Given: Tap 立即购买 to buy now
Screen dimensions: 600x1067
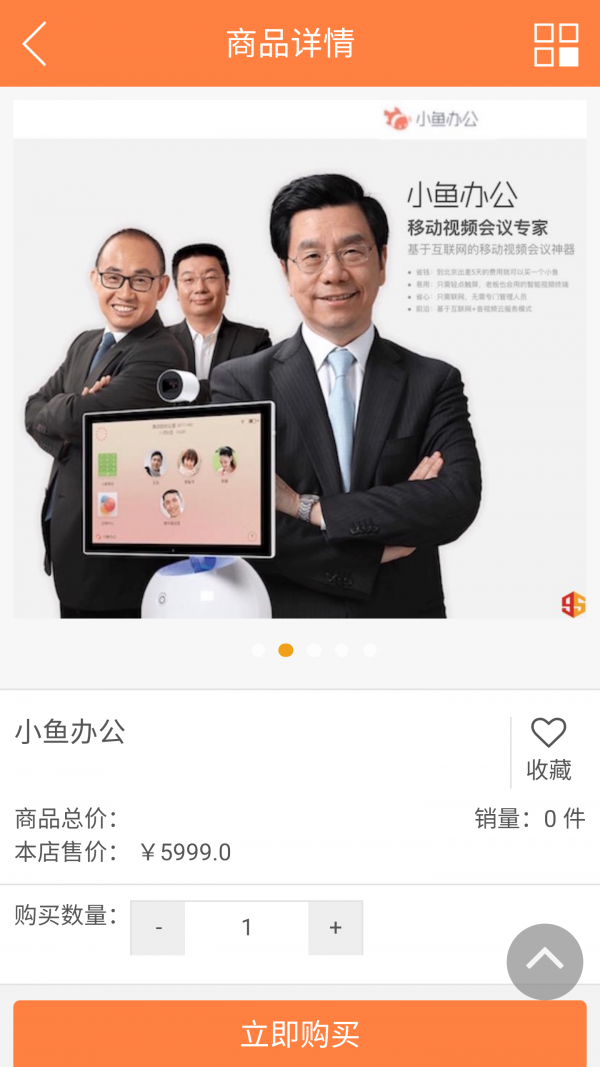Looking at the screenshot, I should tap(300, 1034).
